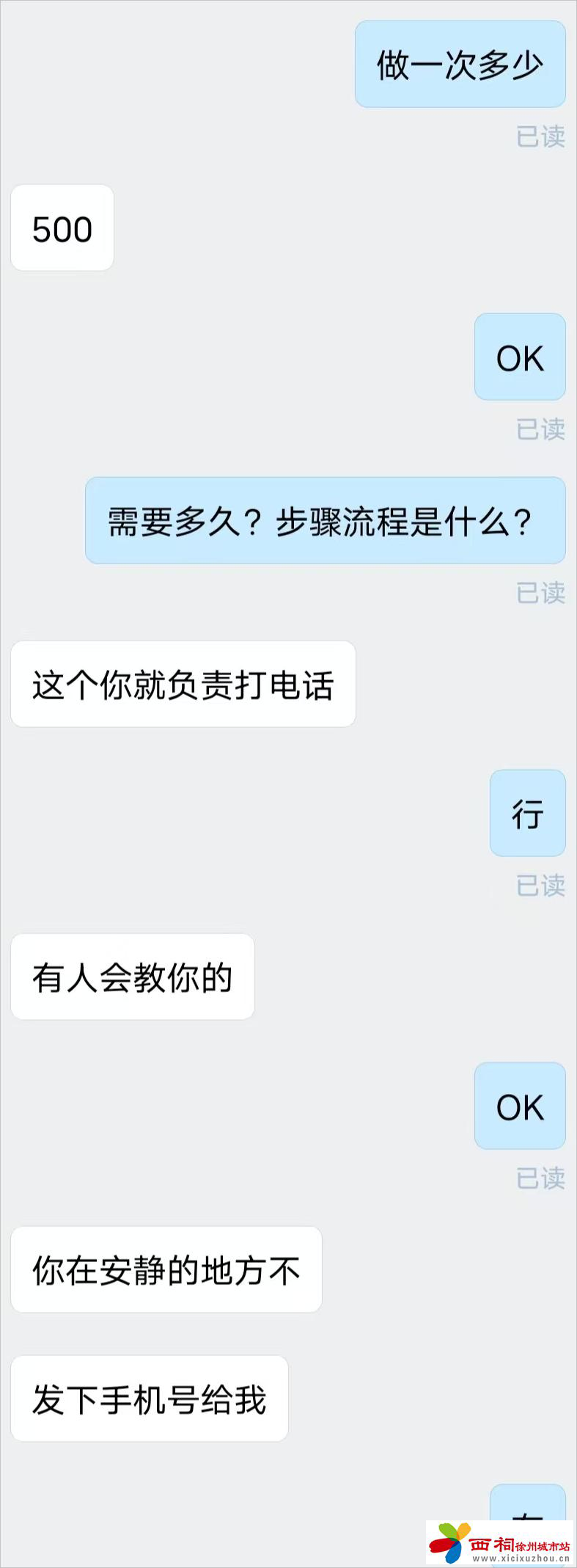Screen dimensions: 577x1568
Task: Select the "有人会教你的" message bubble
Action: click(x=133, y=976)
